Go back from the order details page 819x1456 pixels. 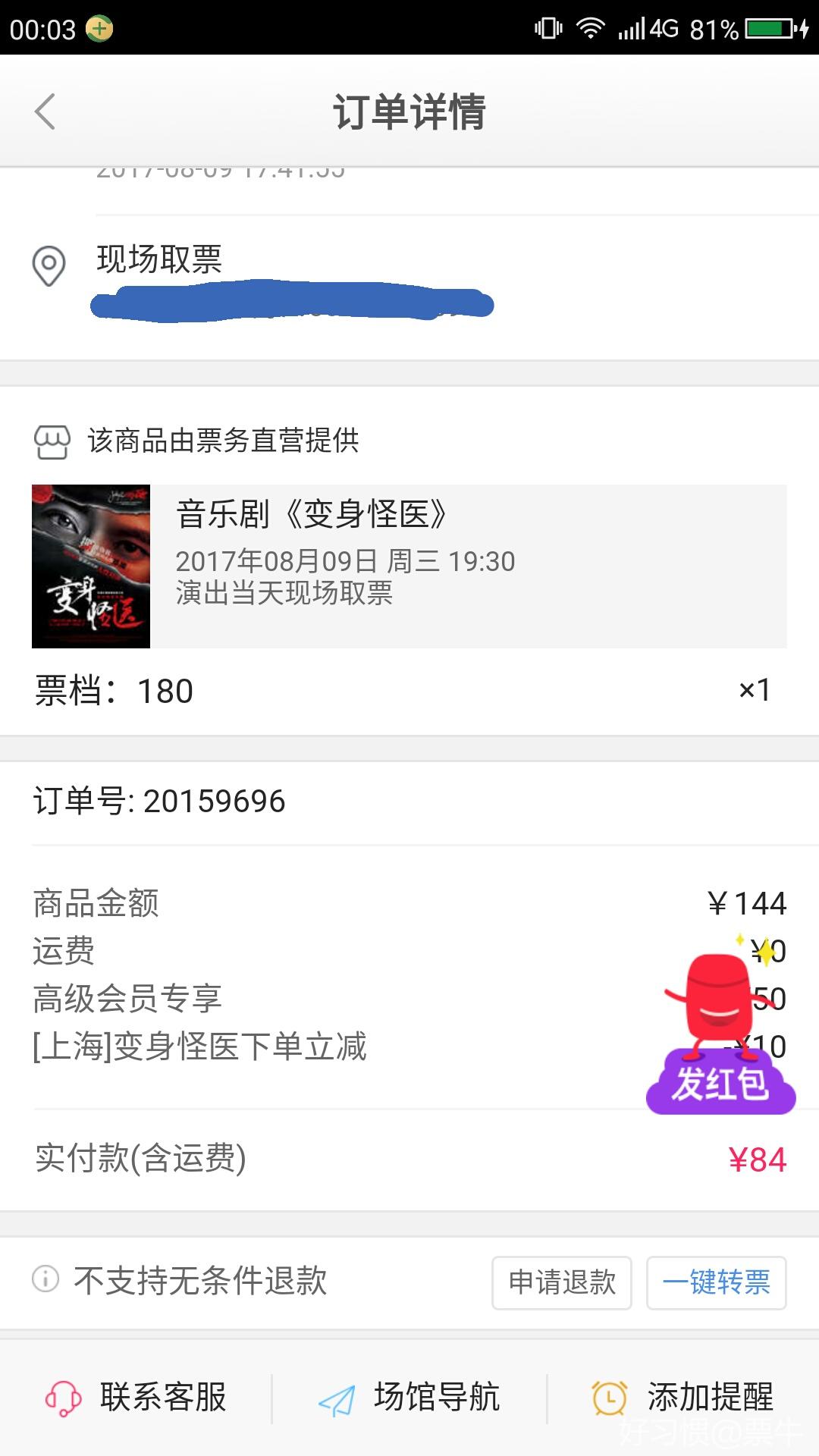coord(45,111)
